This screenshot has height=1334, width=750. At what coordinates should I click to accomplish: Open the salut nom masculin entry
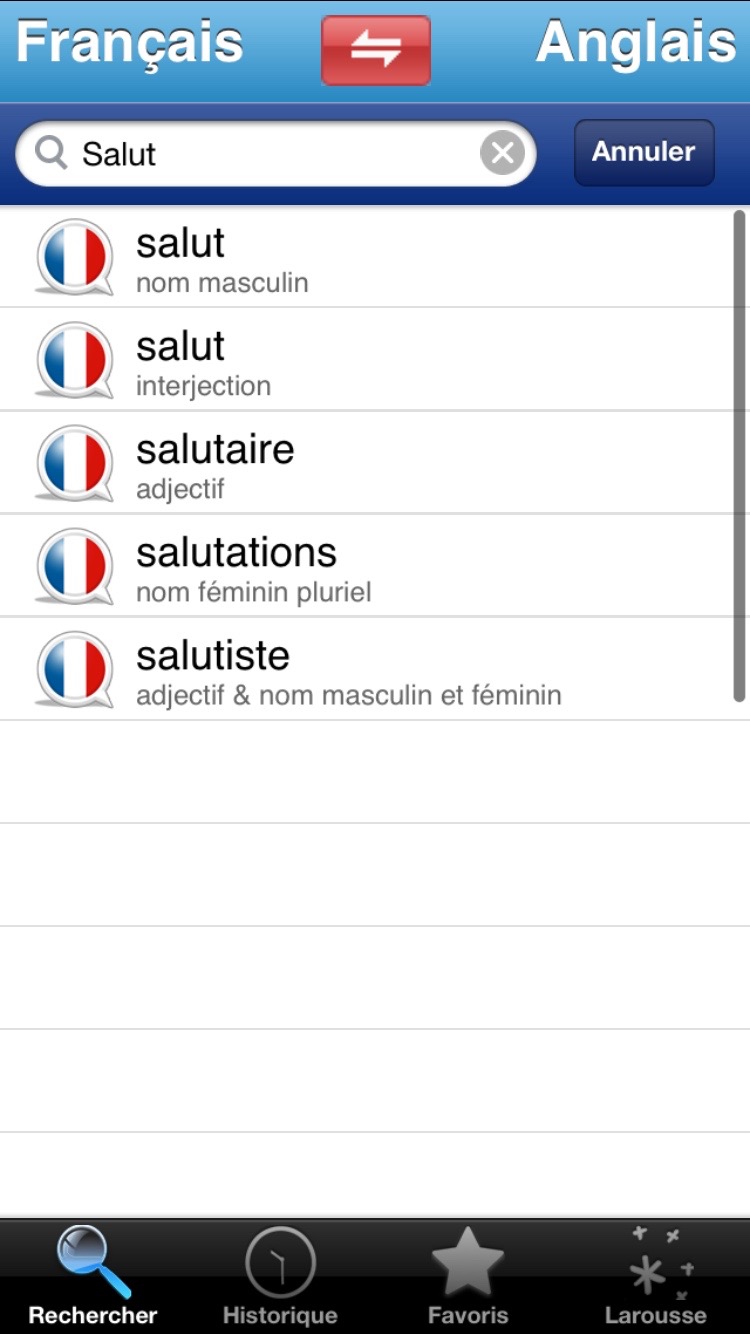coord(370,258)
